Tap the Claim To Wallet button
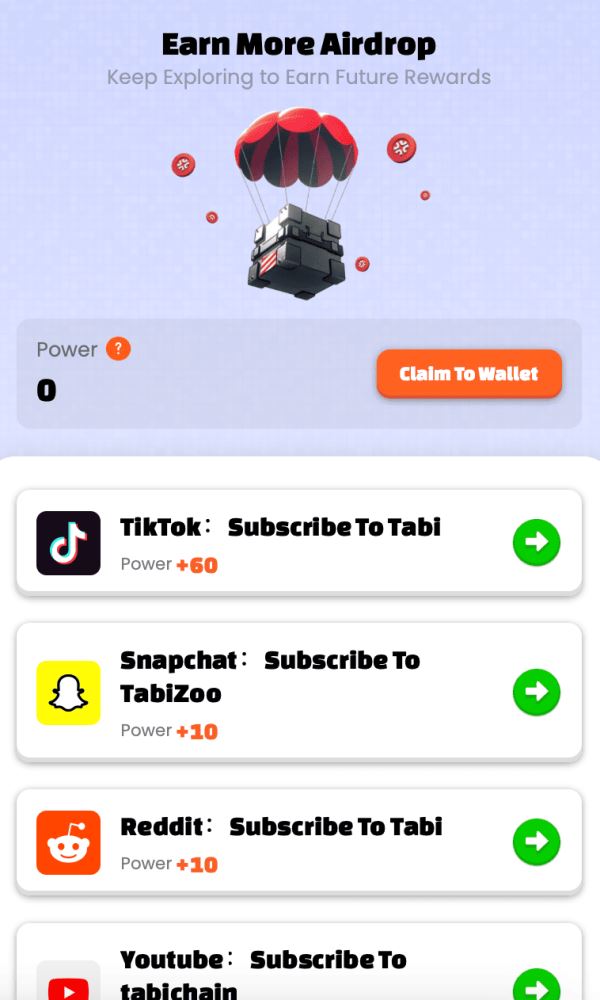The height and width of the screenshot is (1000, 600). (469, 374)
